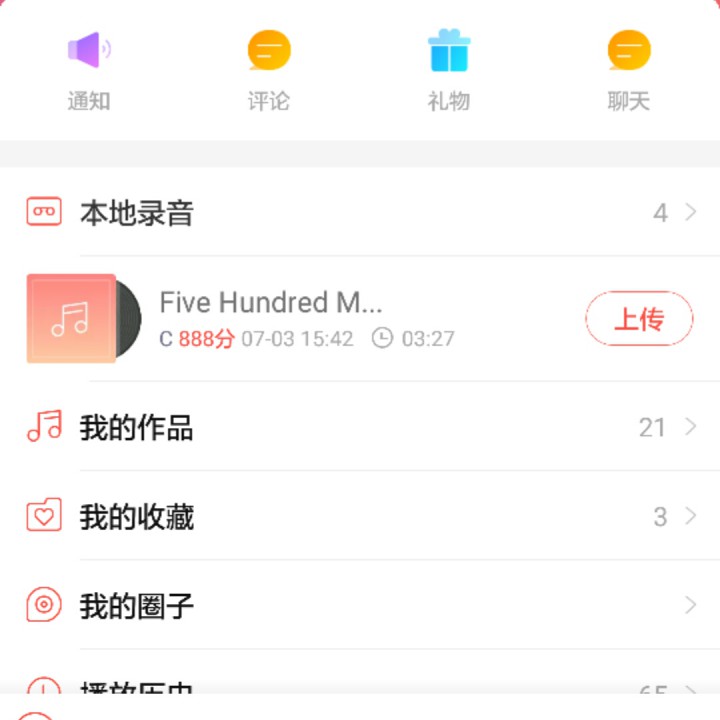Screen dimensions: 720x720
Task: Tap 上传 to upload the recording
Action: coord(639,319)
